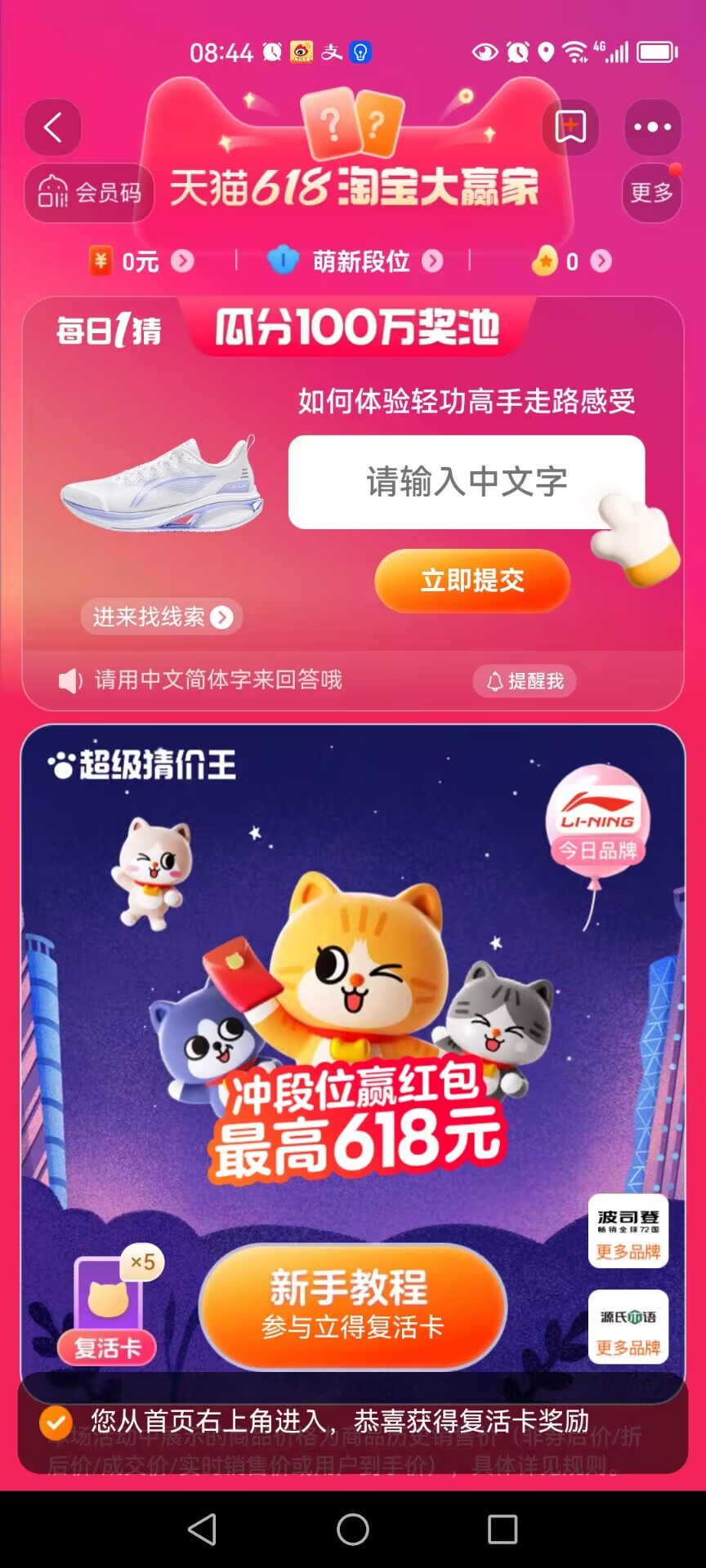Viewport: 706px width, 1568px height.
Task: Open the three-dot overflow menu
Action: pyautogui.click(x=652, y=127)
